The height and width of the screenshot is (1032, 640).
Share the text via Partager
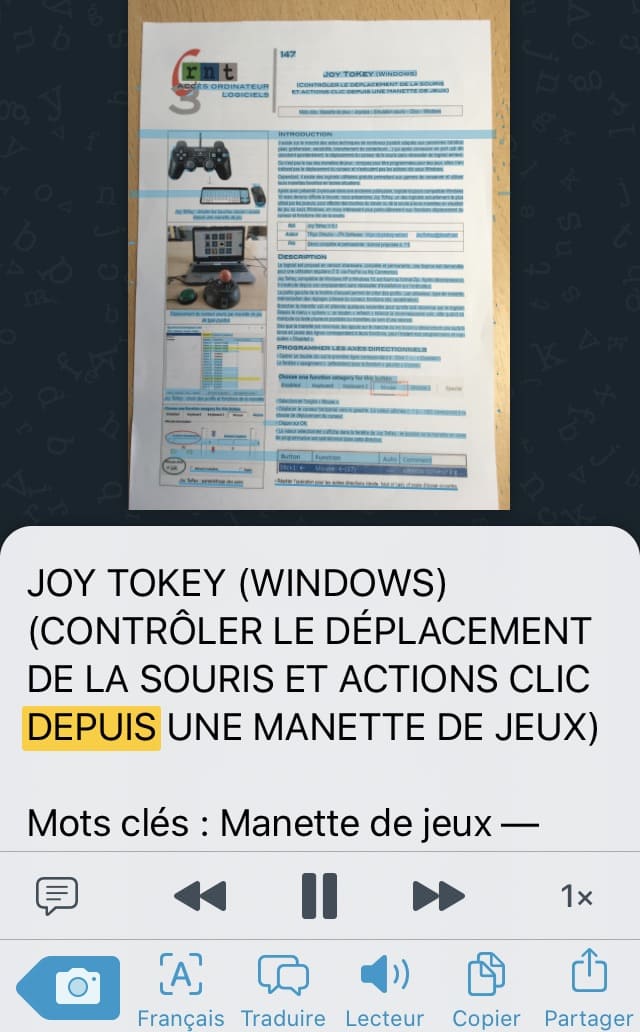(590, 988)
